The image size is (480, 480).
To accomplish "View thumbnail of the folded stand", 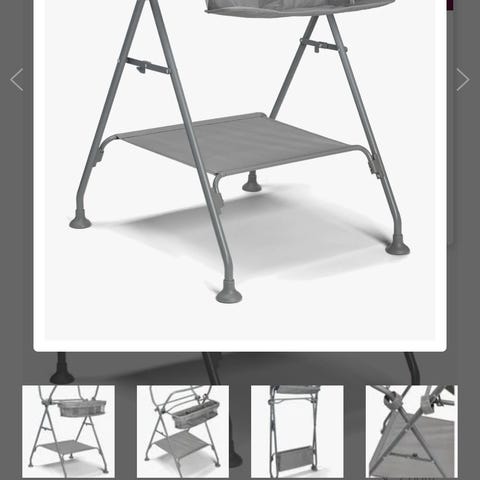I will point(297,432).
